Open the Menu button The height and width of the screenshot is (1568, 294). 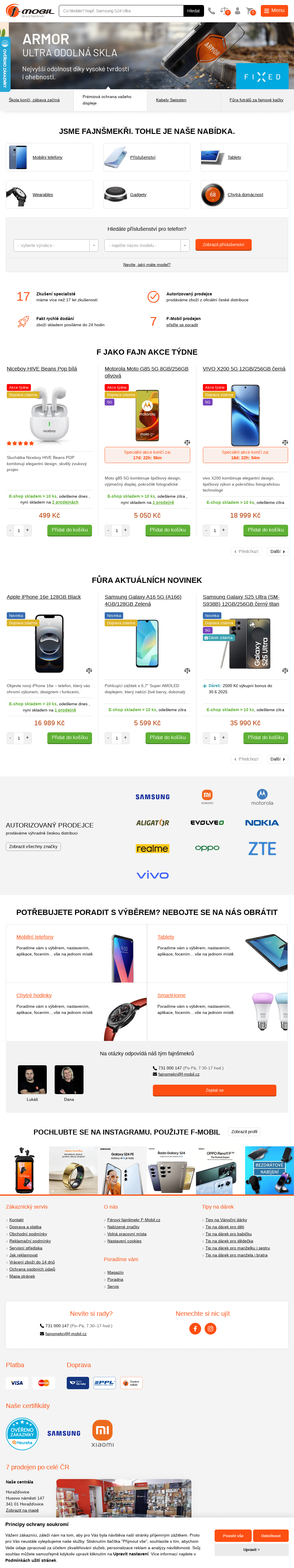click(x=274, y=11)
